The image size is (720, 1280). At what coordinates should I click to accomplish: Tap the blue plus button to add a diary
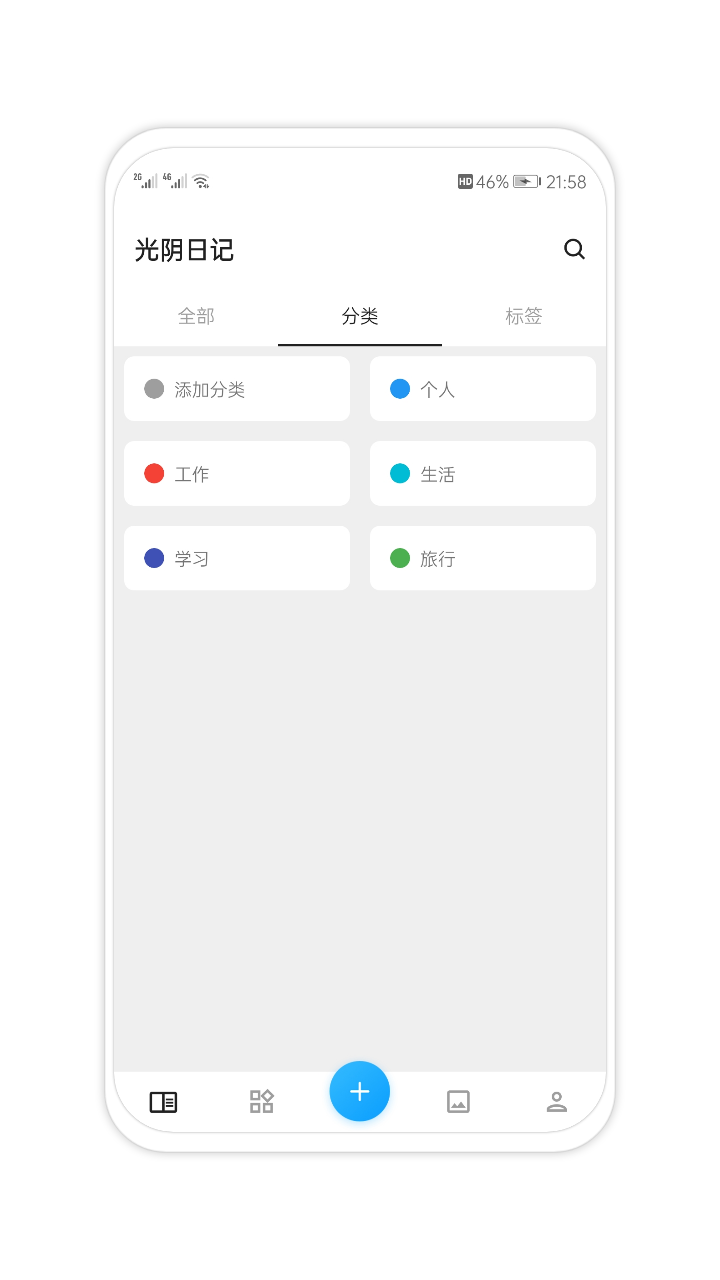(x=360, y=1091)
